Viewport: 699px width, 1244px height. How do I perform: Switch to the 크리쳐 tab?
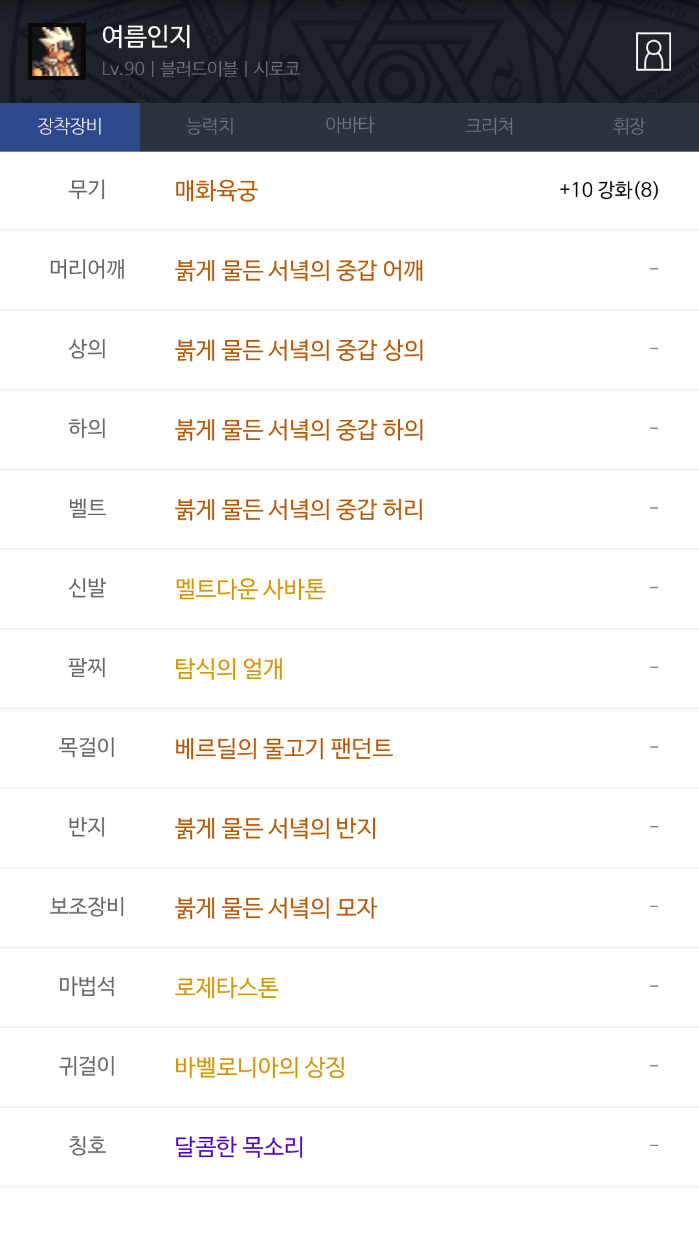pos(489,126)
